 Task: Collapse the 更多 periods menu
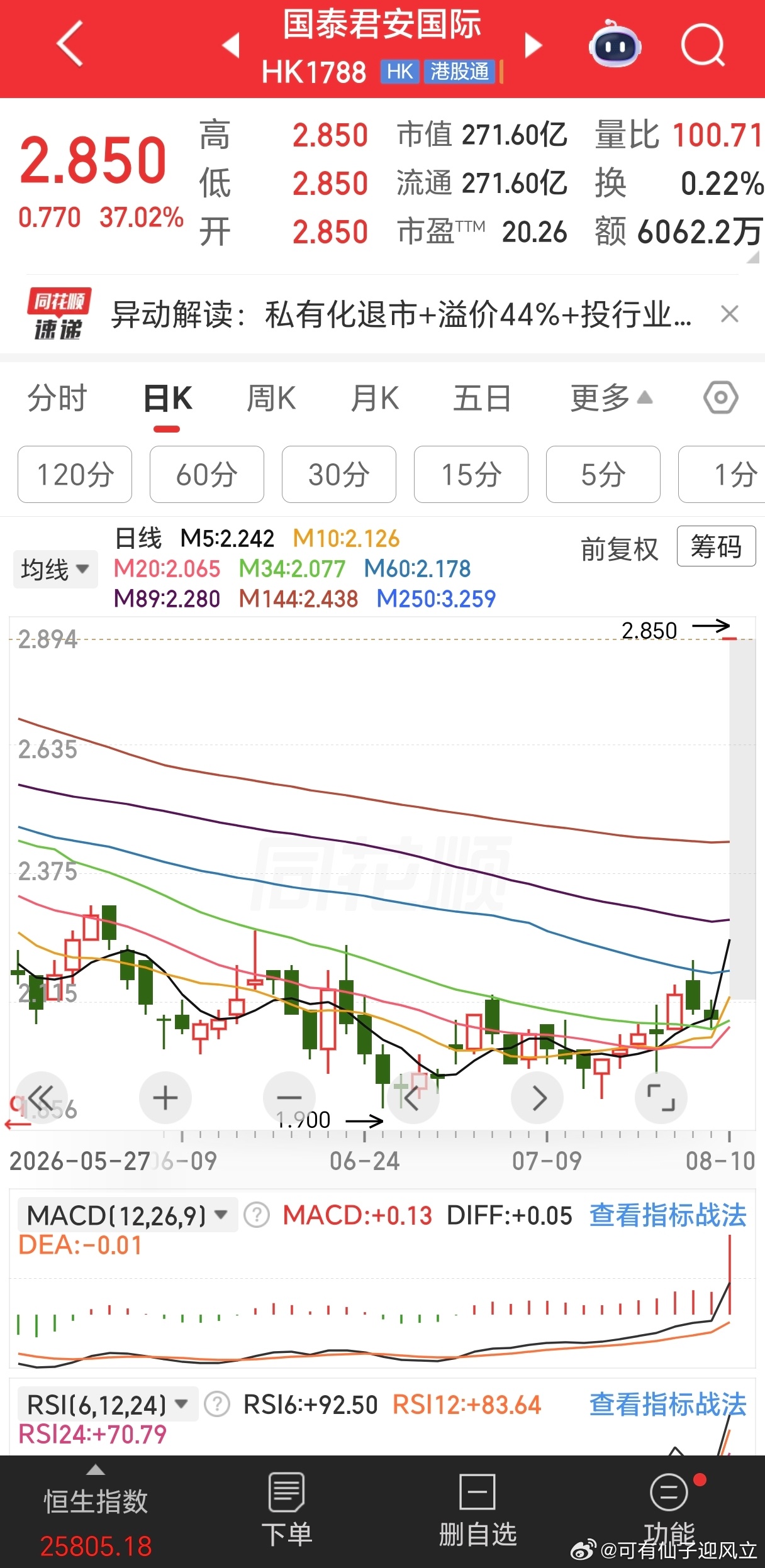[x=611, y=399]
